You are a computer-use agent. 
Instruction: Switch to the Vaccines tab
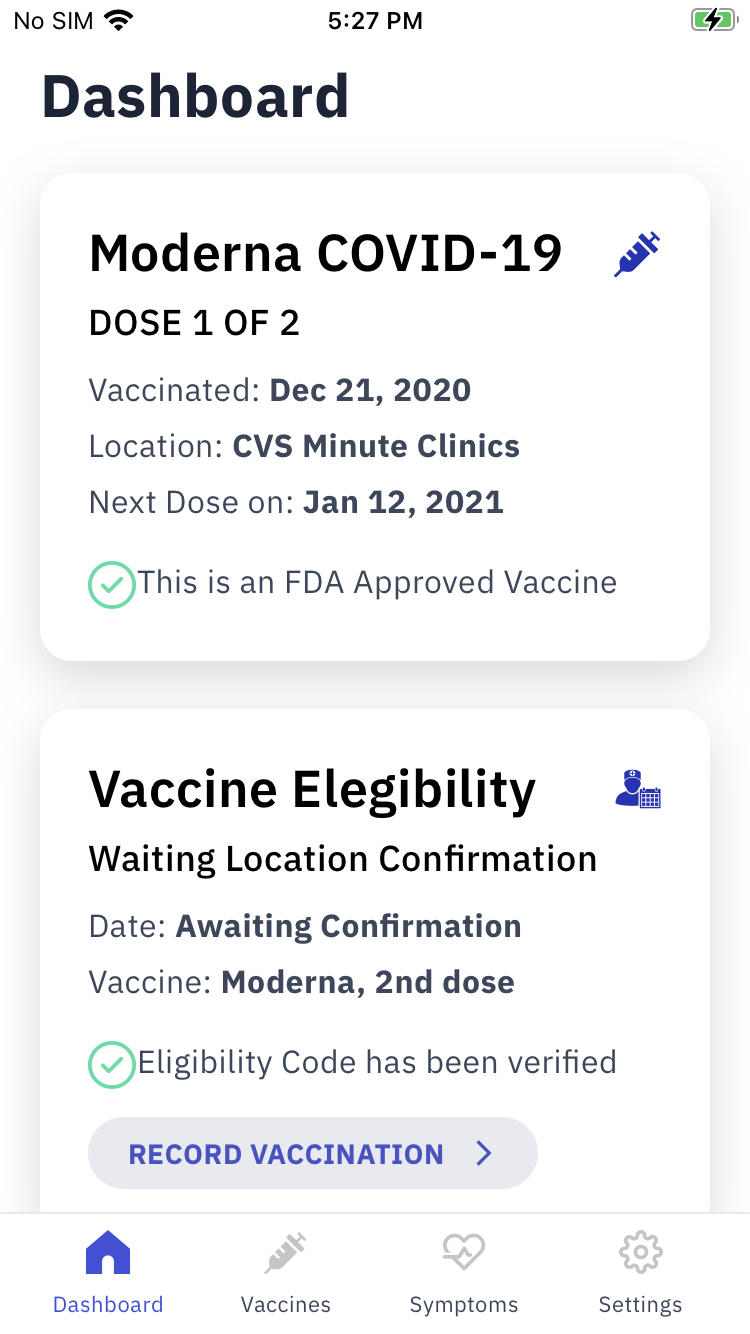pos(286,1274)
